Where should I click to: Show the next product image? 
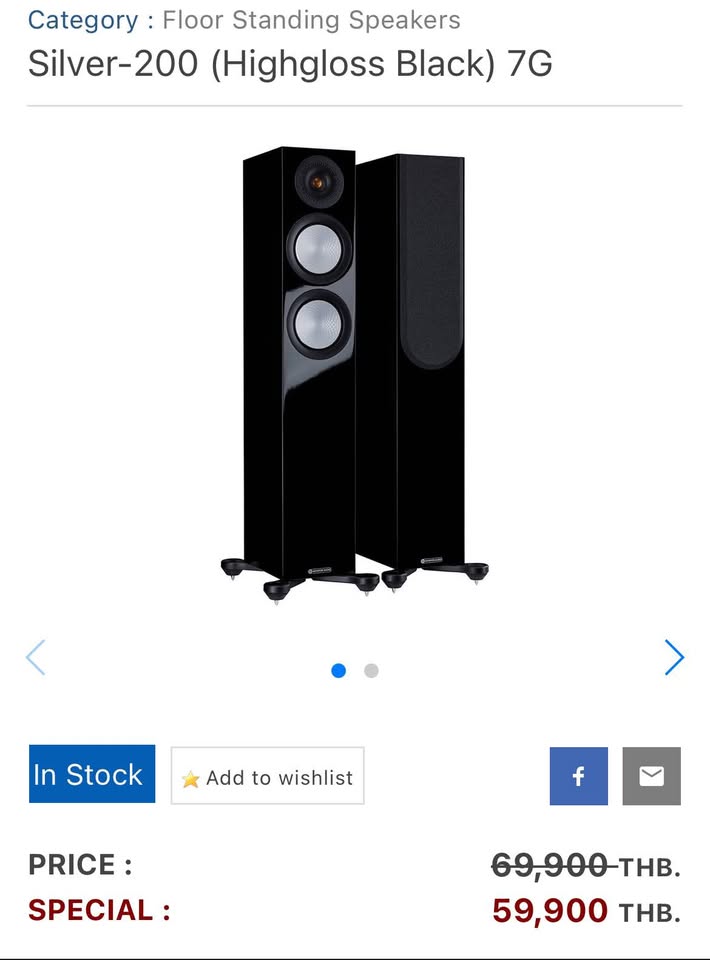pyautogui.click(x=674, y=658)
